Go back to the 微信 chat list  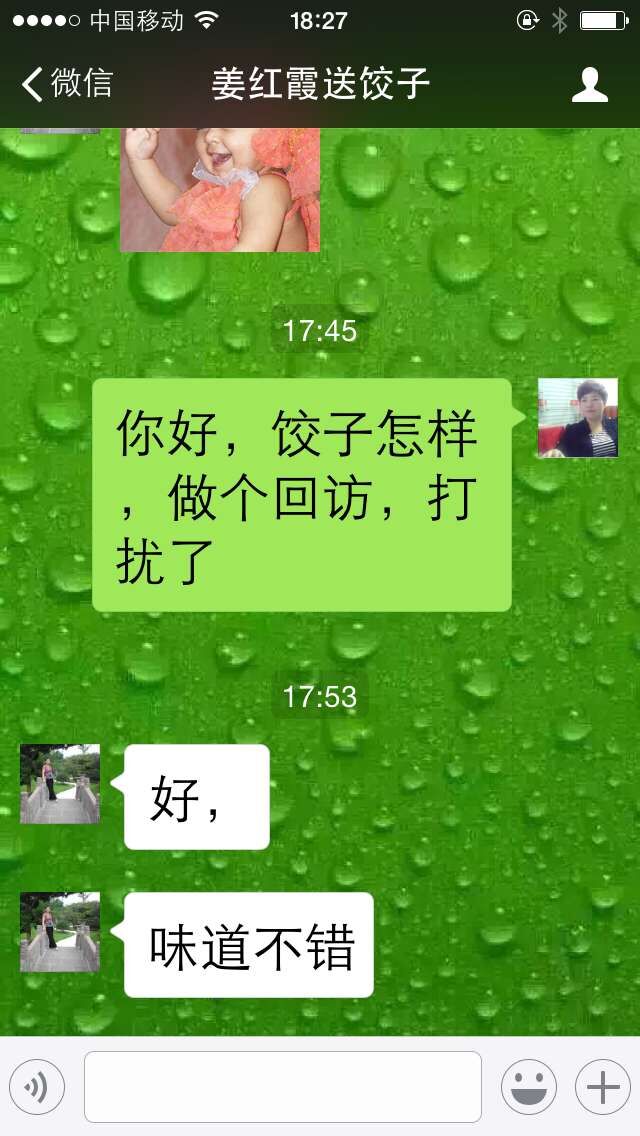(x=66, y=84)
